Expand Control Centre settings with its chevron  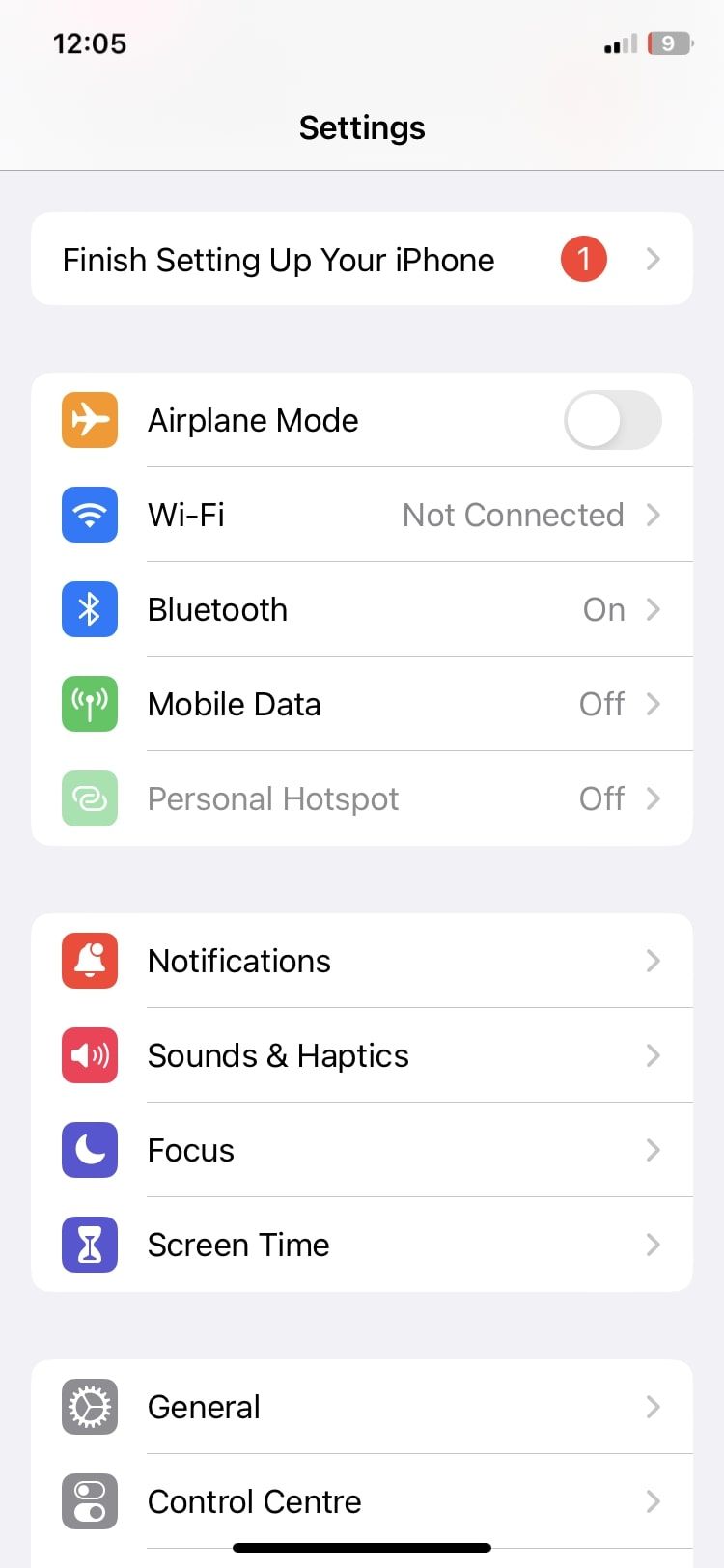pyautogui.click(x=654, y=1501)
